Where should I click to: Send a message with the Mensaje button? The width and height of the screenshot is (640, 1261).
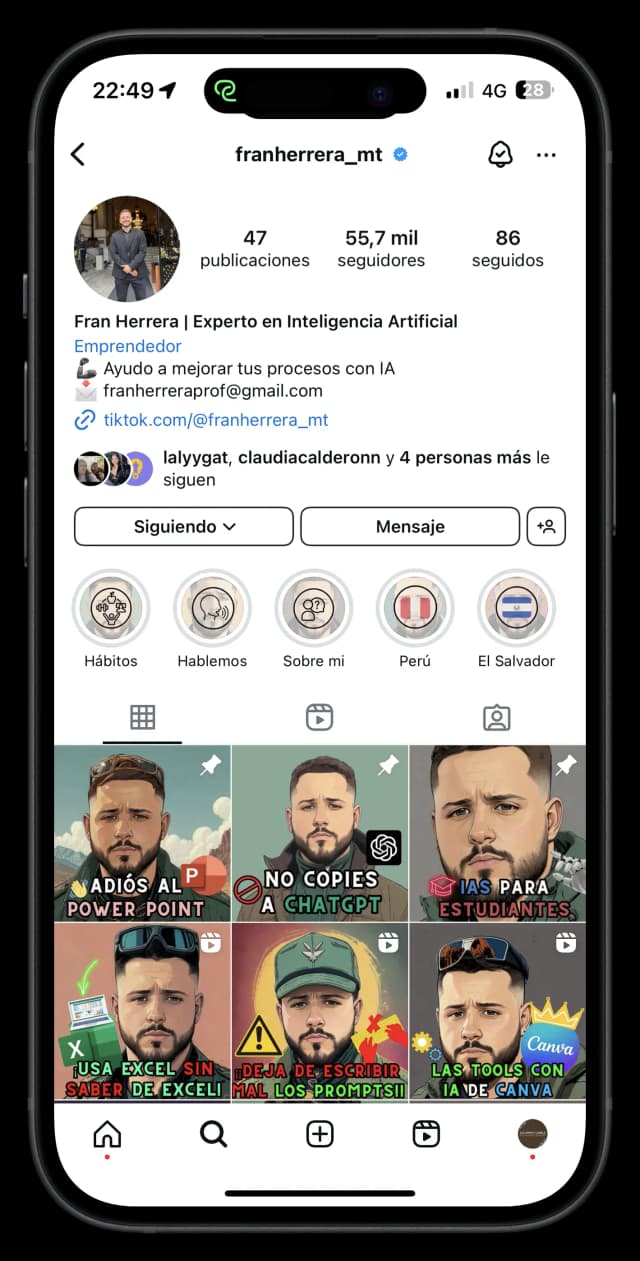[410, 527]
